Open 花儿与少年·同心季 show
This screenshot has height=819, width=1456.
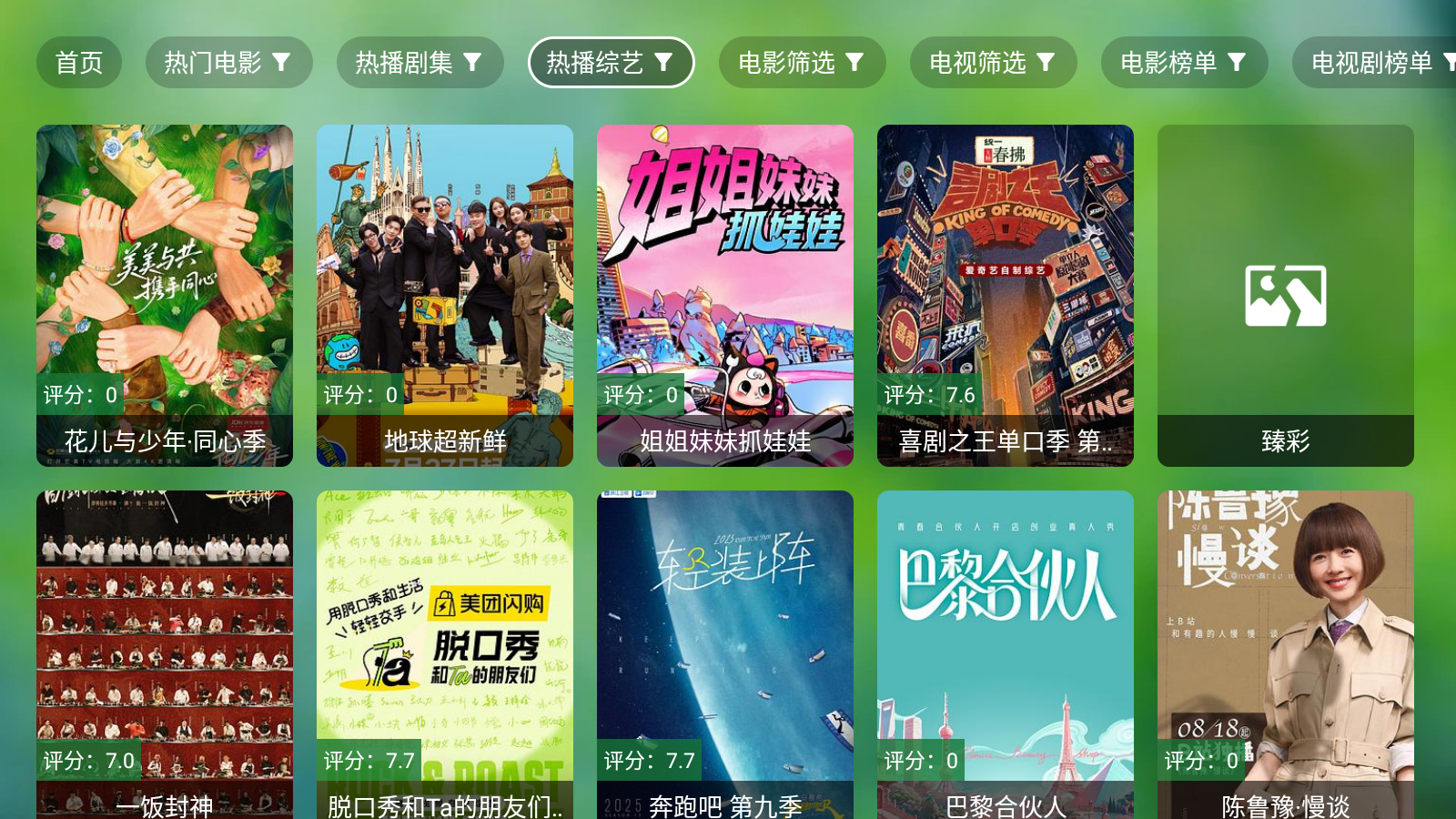tap(165, 296)
